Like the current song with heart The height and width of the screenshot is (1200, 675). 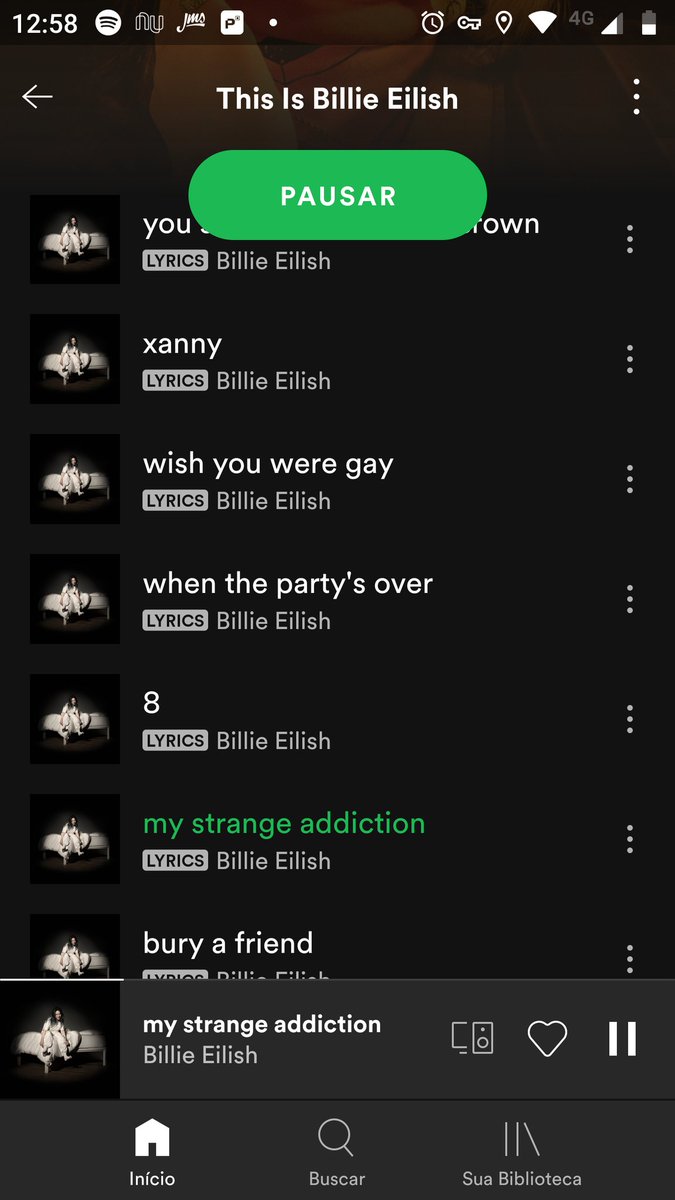tap(547, 1039)
